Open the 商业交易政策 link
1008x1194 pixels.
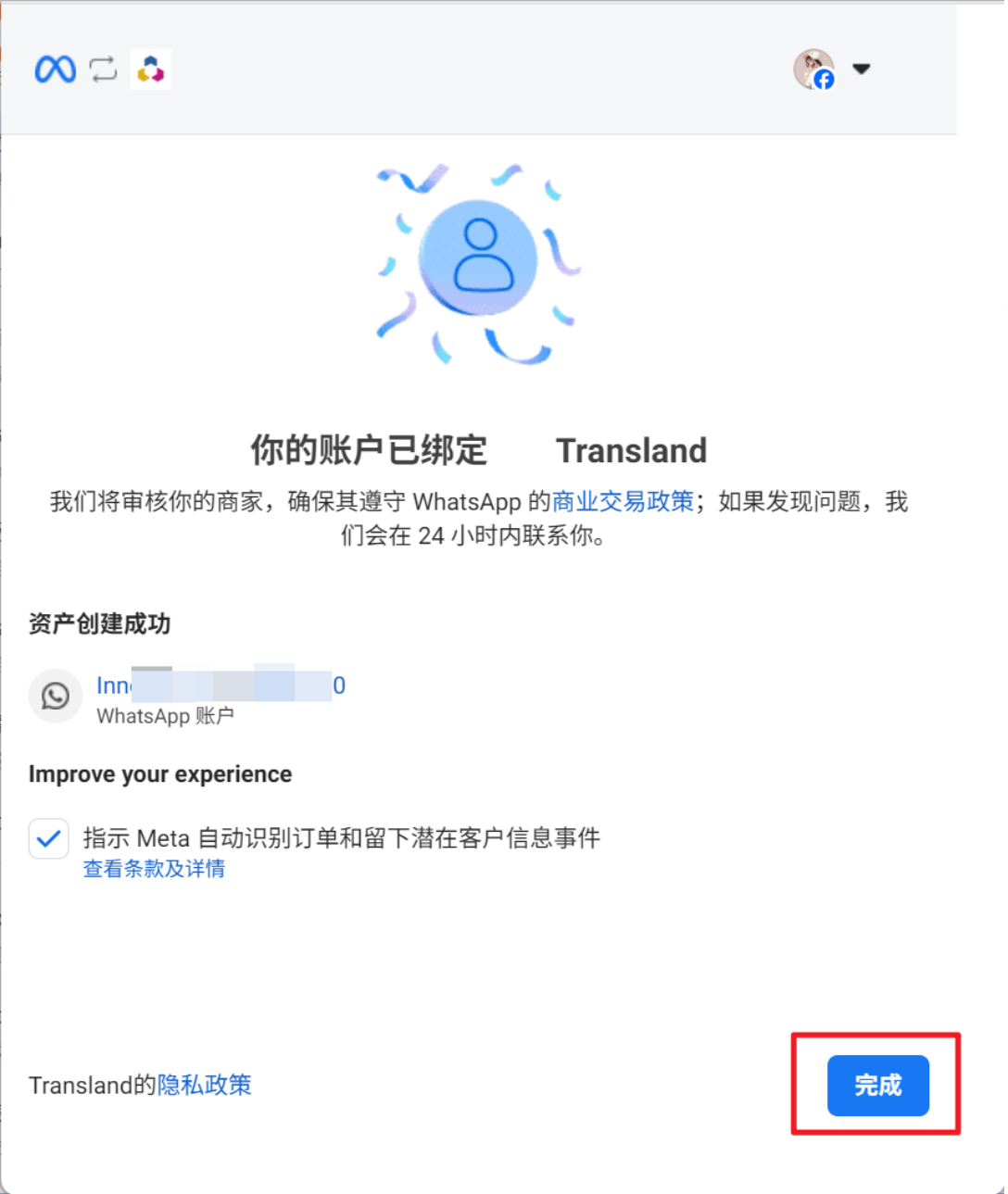623,502
